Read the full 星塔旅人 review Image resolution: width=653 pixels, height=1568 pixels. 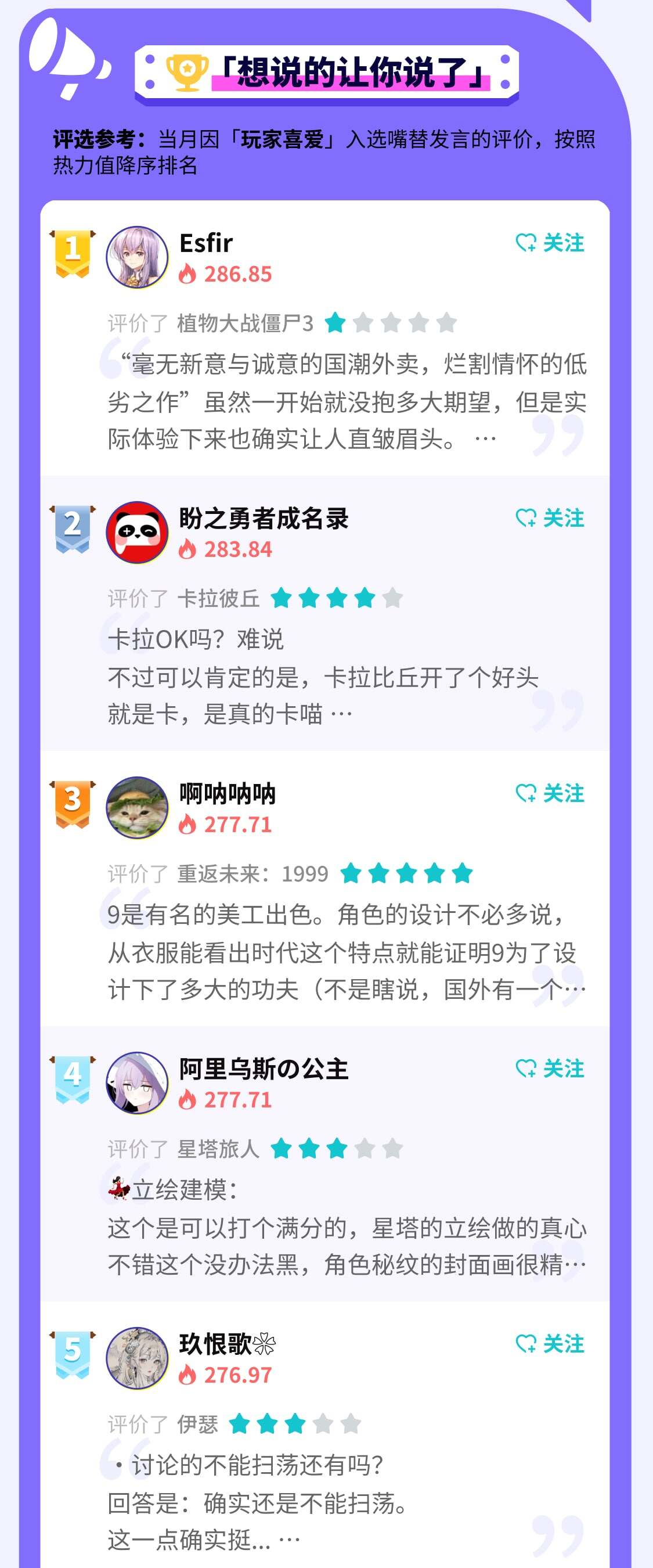point(347,1227)
